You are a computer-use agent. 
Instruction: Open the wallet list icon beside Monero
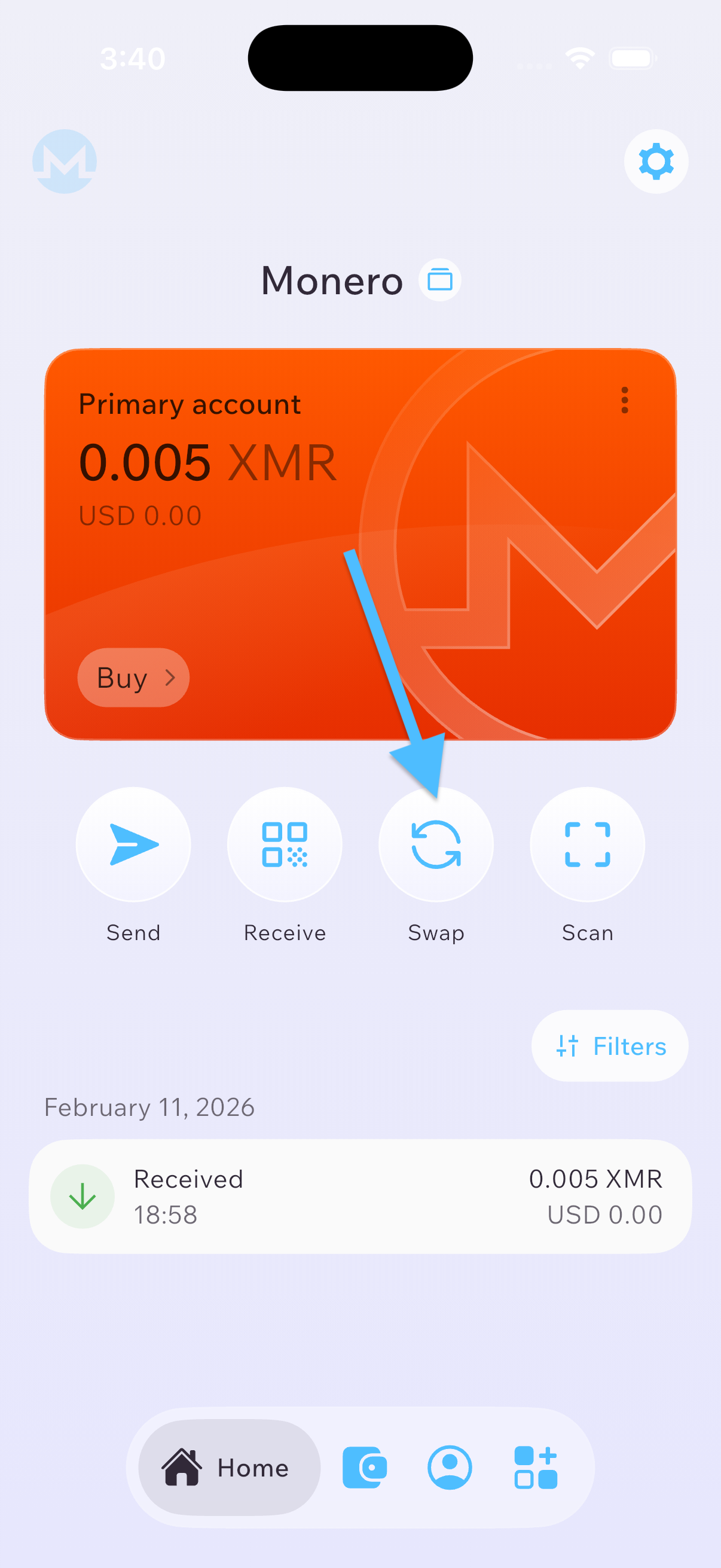(439, 280)
